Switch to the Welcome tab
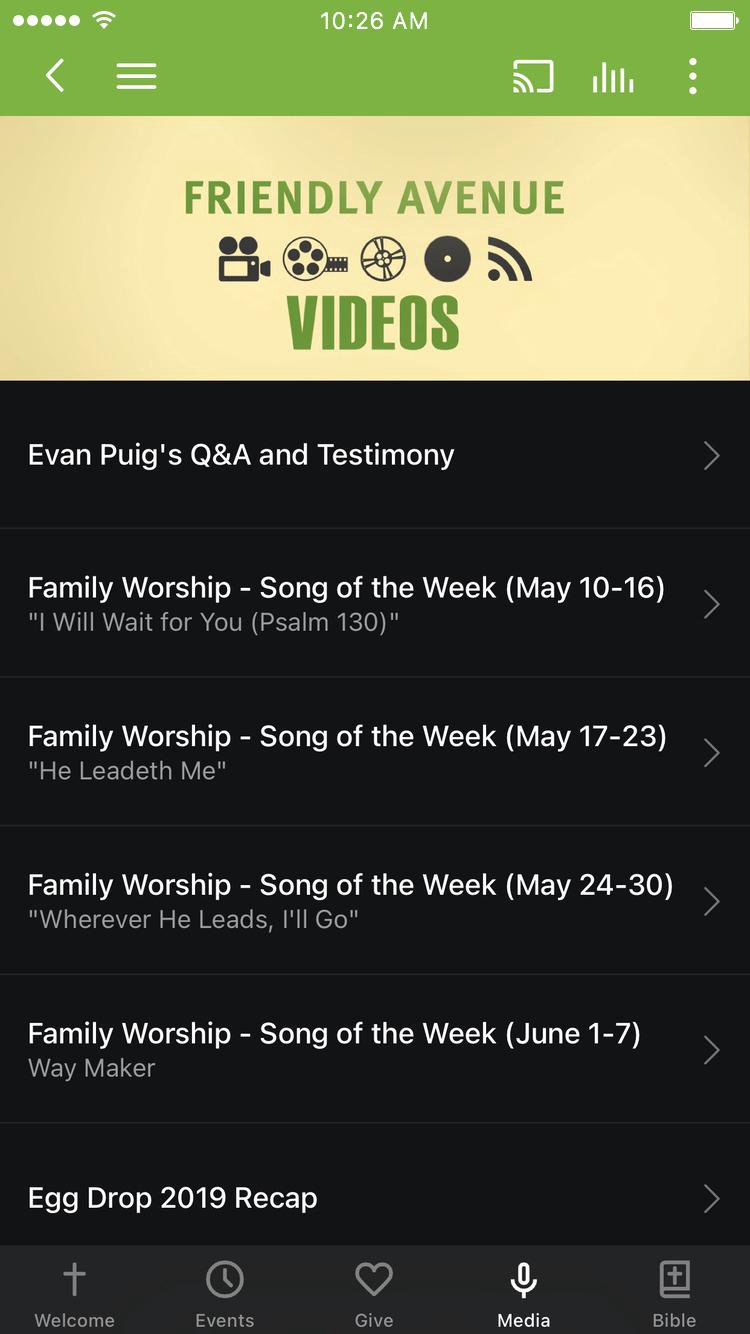This screenshot has width=750, height=1334. pyautogui.click(x=75, y=1292)
